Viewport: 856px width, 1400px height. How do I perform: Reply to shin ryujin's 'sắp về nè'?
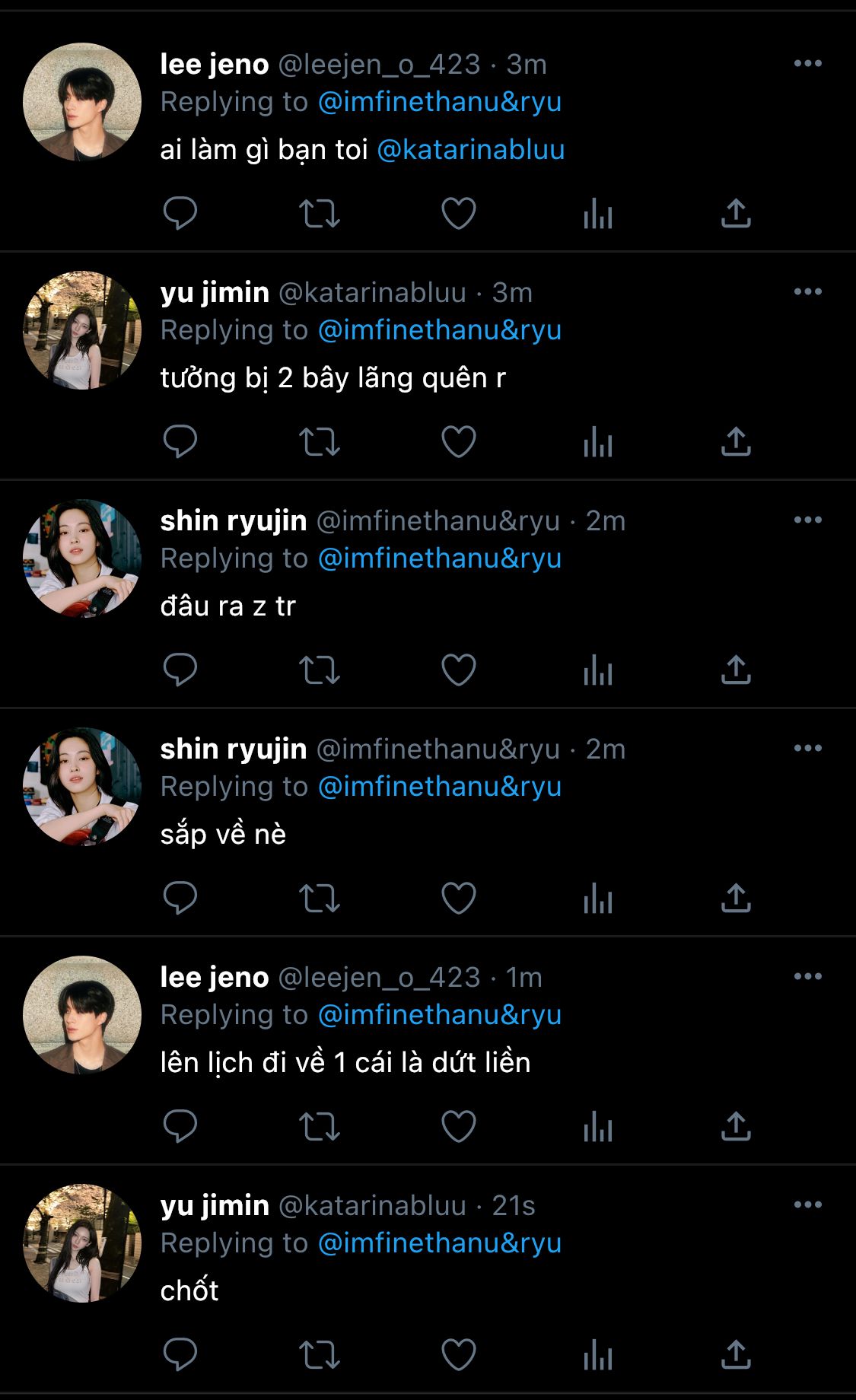tap(180, 899)
